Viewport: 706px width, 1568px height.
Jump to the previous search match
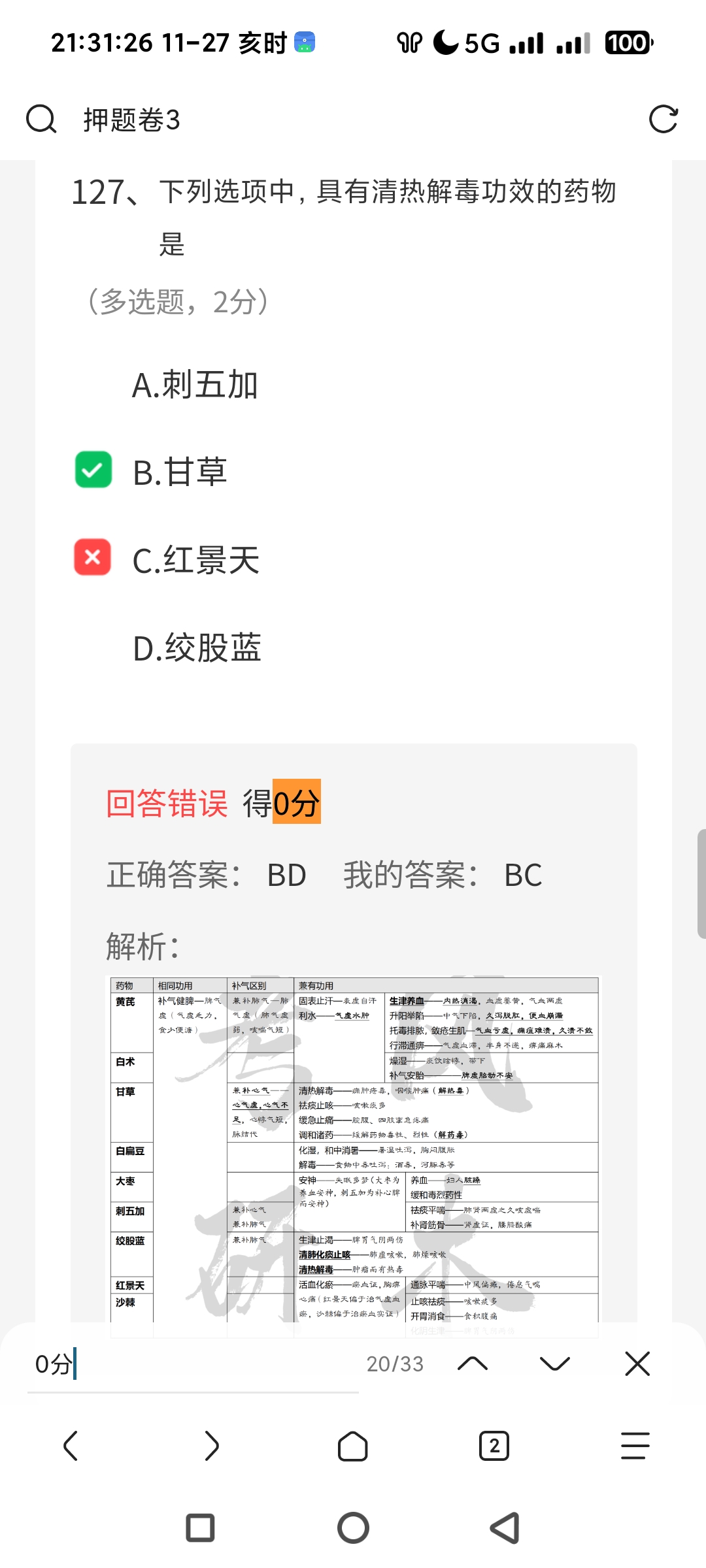coord(473,1364)
